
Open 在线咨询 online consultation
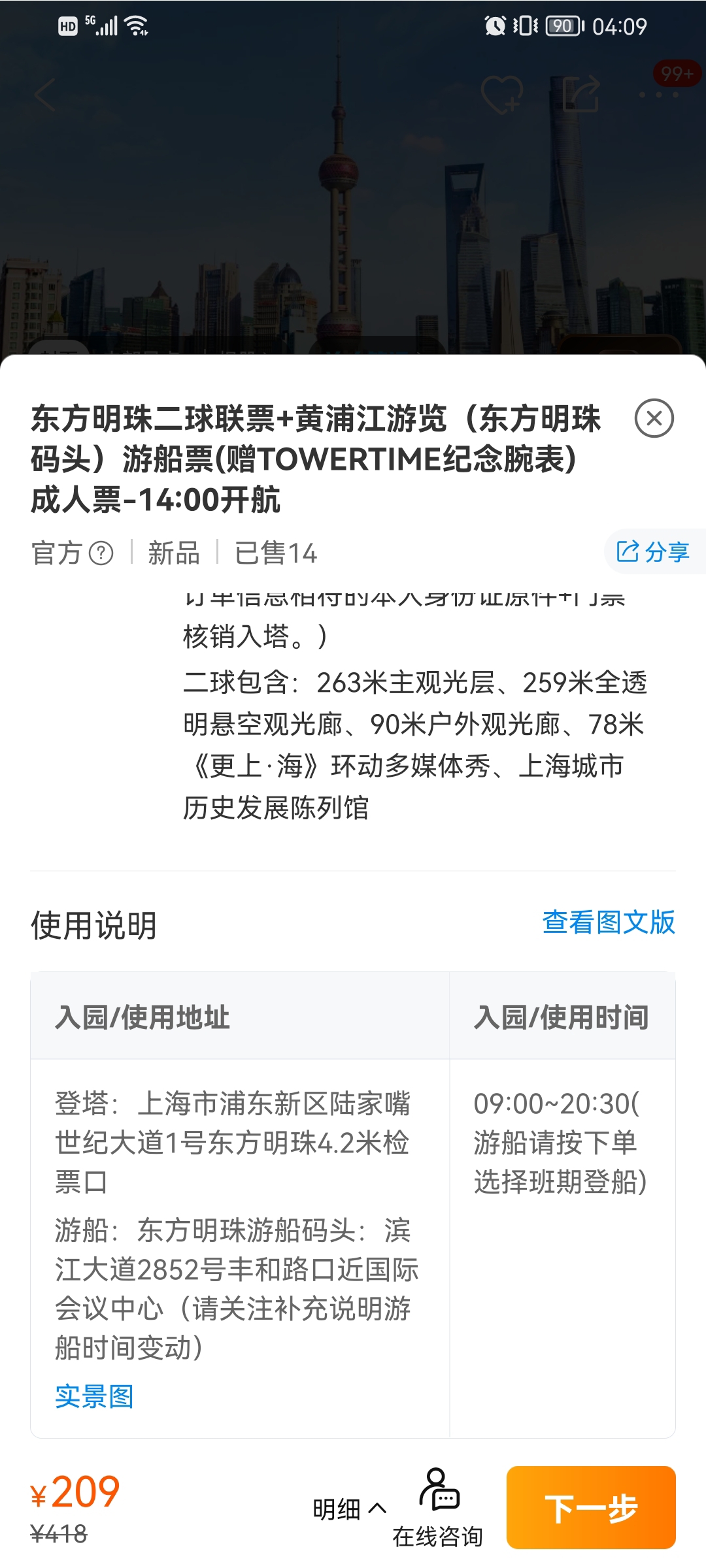click(x=438, y=1509)
